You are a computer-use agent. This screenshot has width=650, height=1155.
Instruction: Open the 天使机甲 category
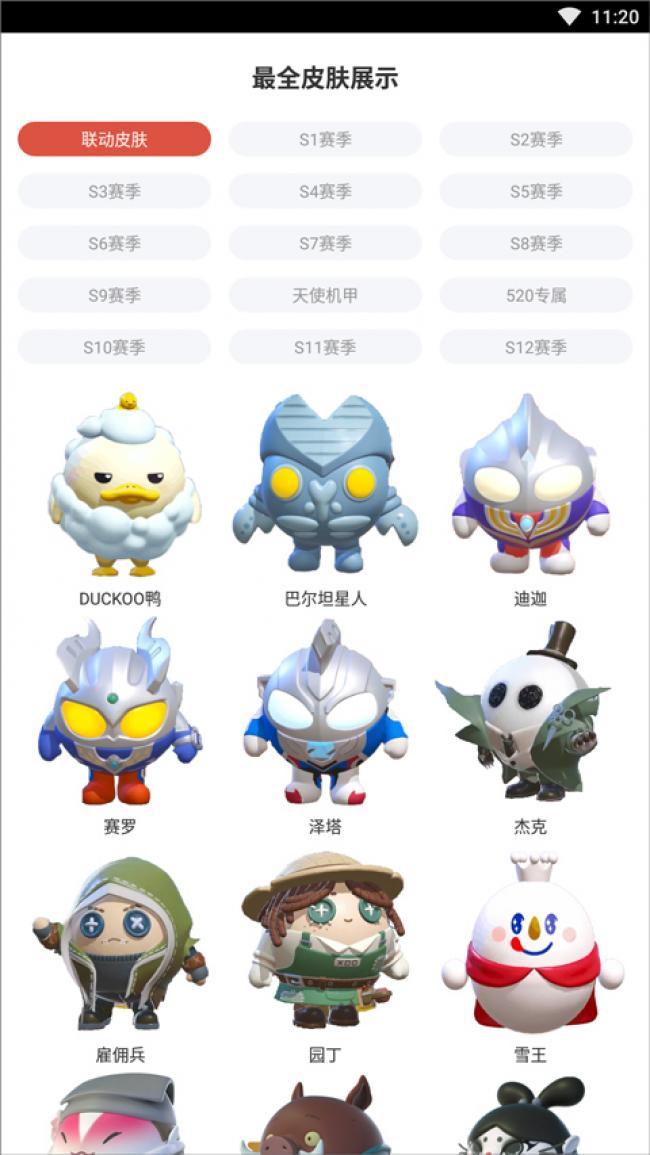[x=325, y=295]
